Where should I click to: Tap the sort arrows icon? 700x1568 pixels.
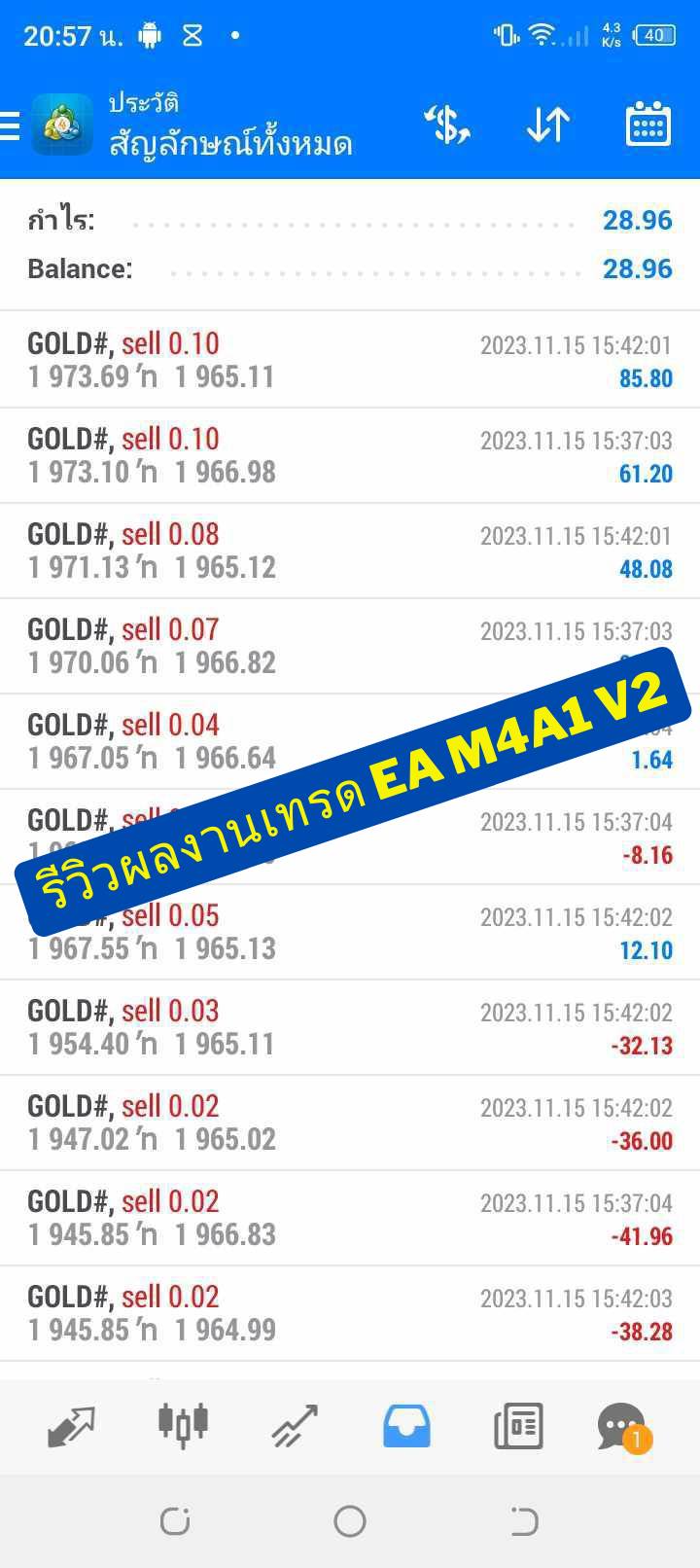(x=548, y=125)
